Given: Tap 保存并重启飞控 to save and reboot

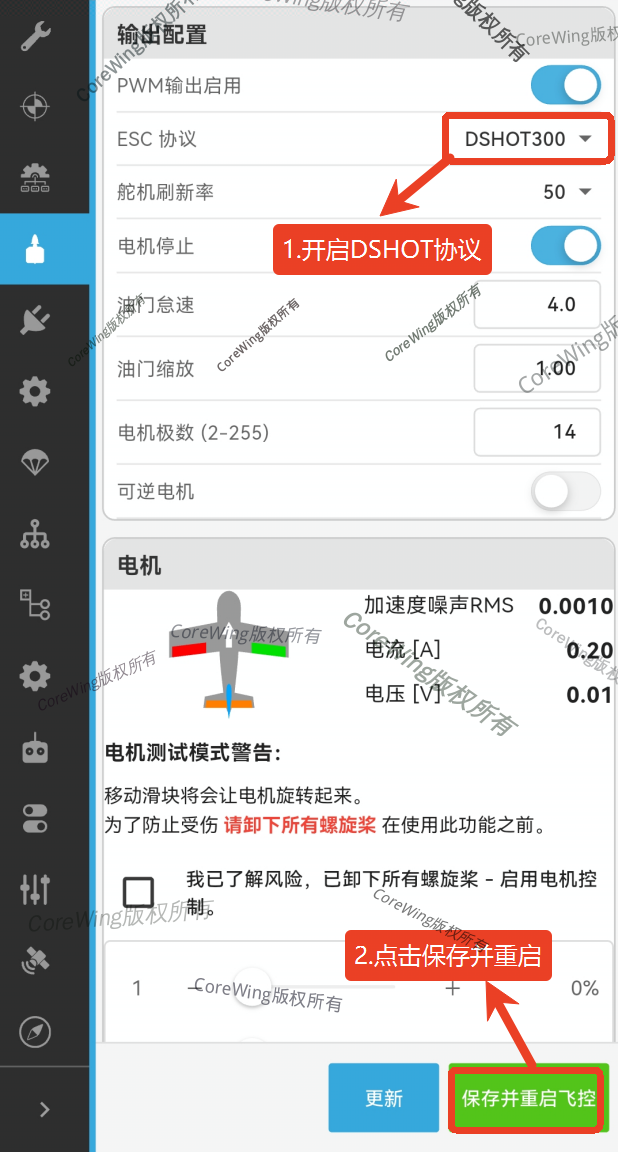Looking at the screenshot, I should point(529,1098).
